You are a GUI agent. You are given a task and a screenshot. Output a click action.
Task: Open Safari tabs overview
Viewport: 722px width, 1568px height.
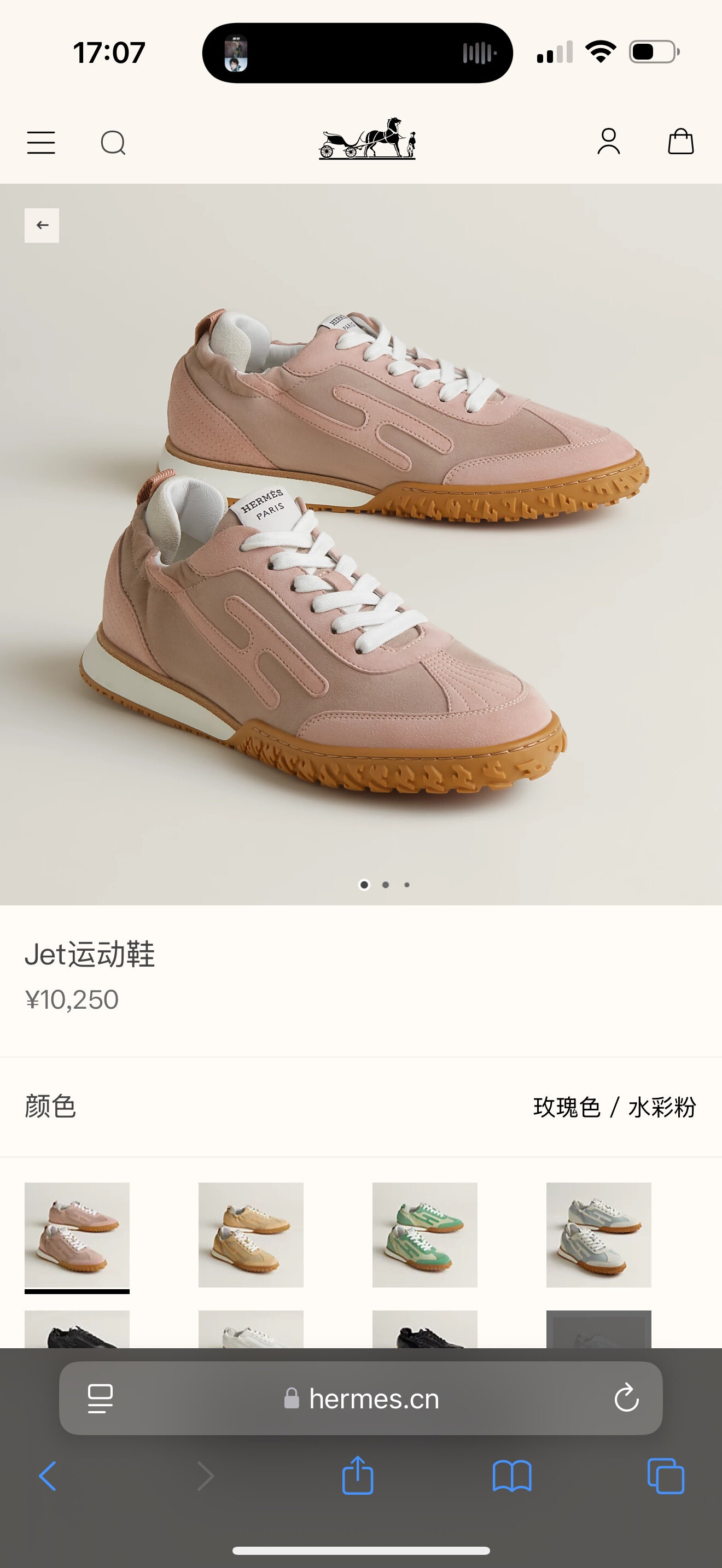[x=665, y=1476]
